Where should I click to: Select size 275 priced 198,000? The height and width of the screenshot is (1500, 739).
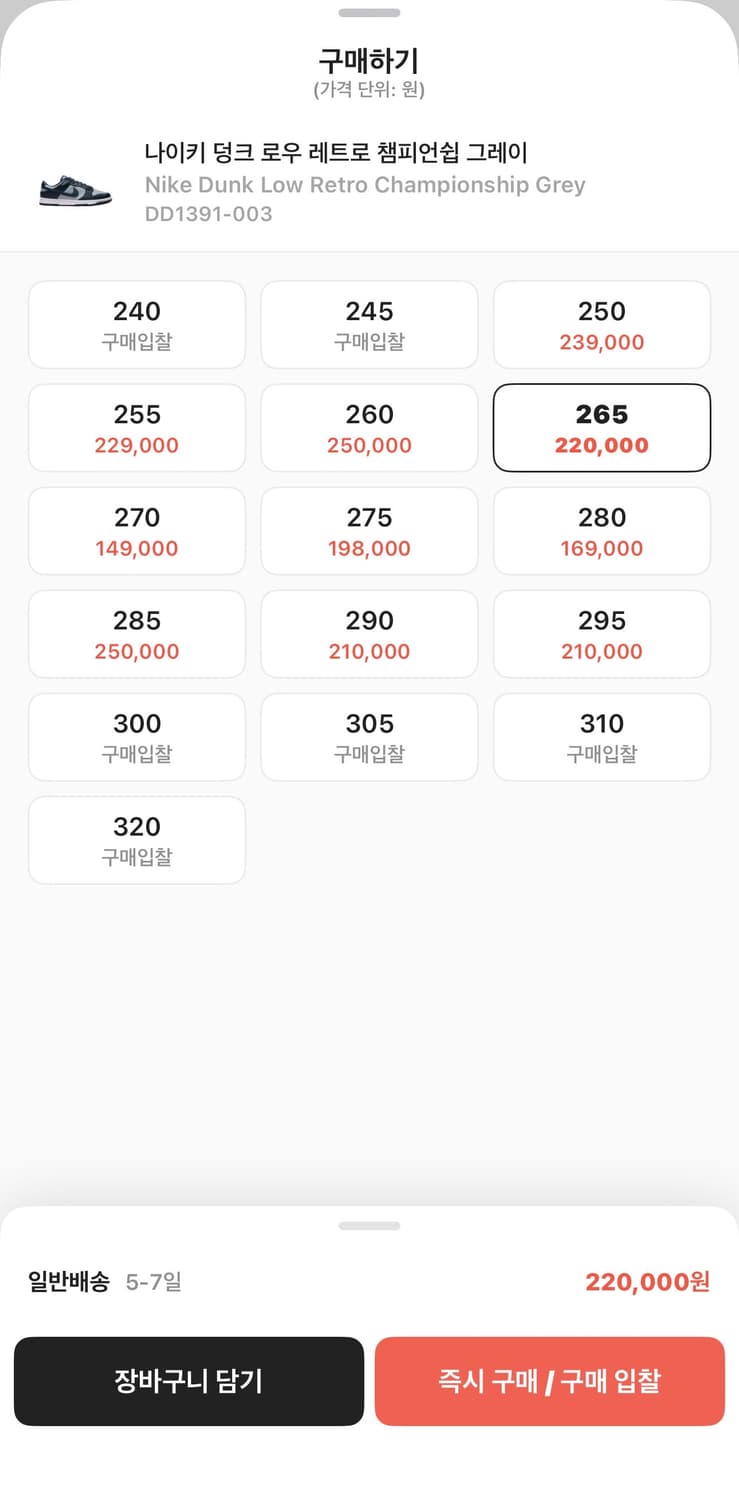tap(369, 531)
